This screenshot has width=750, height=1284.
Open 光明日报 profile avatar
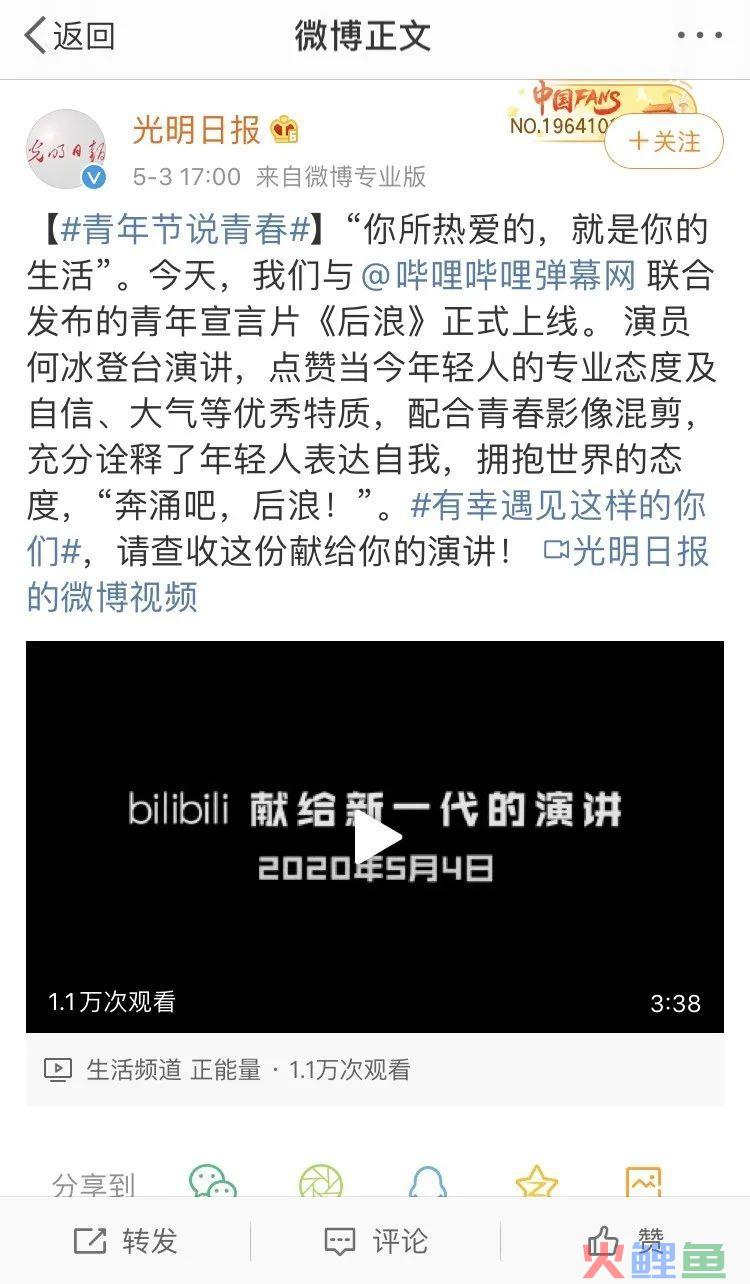pos(65,149)
